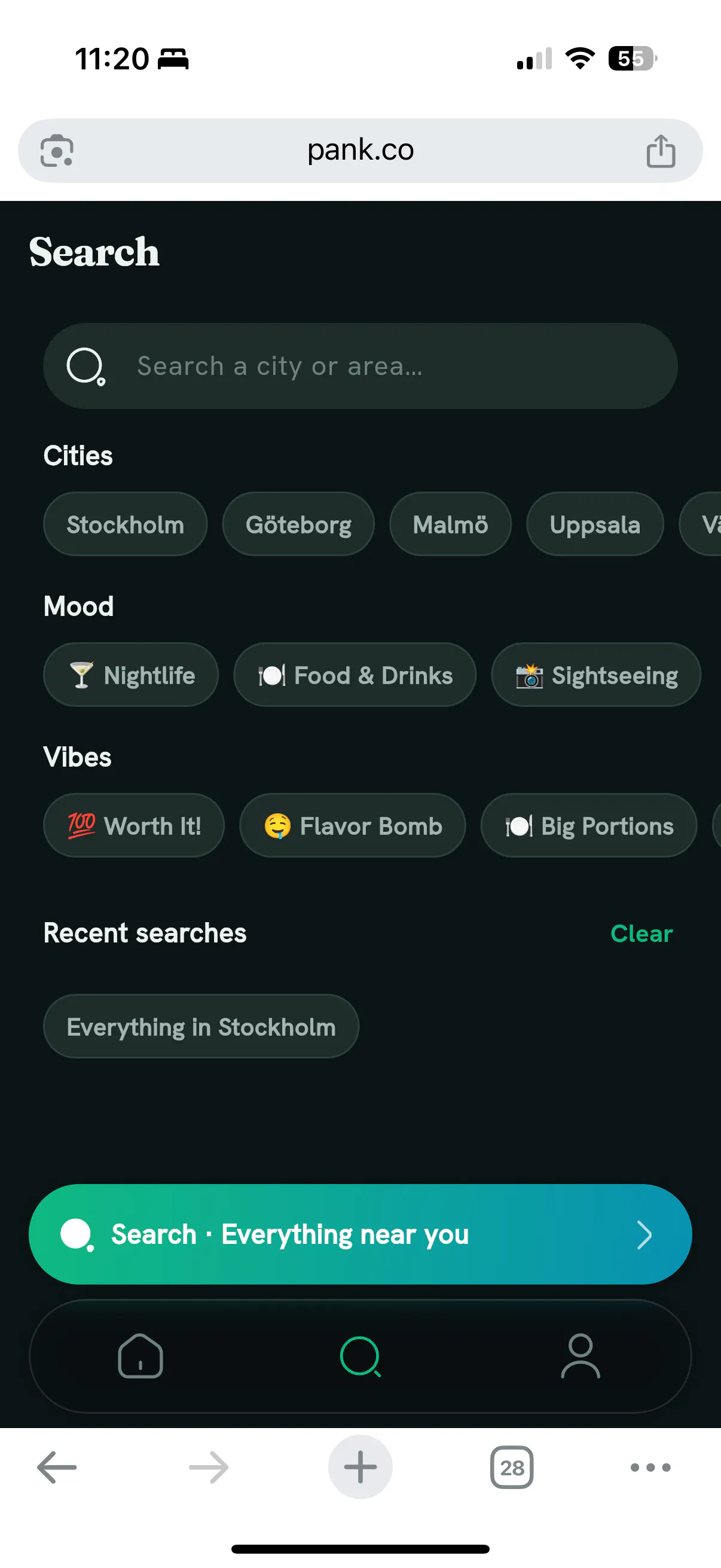Pick the Malmö city chip
This screenshot has height=1568, width=721.
(450, 524)
